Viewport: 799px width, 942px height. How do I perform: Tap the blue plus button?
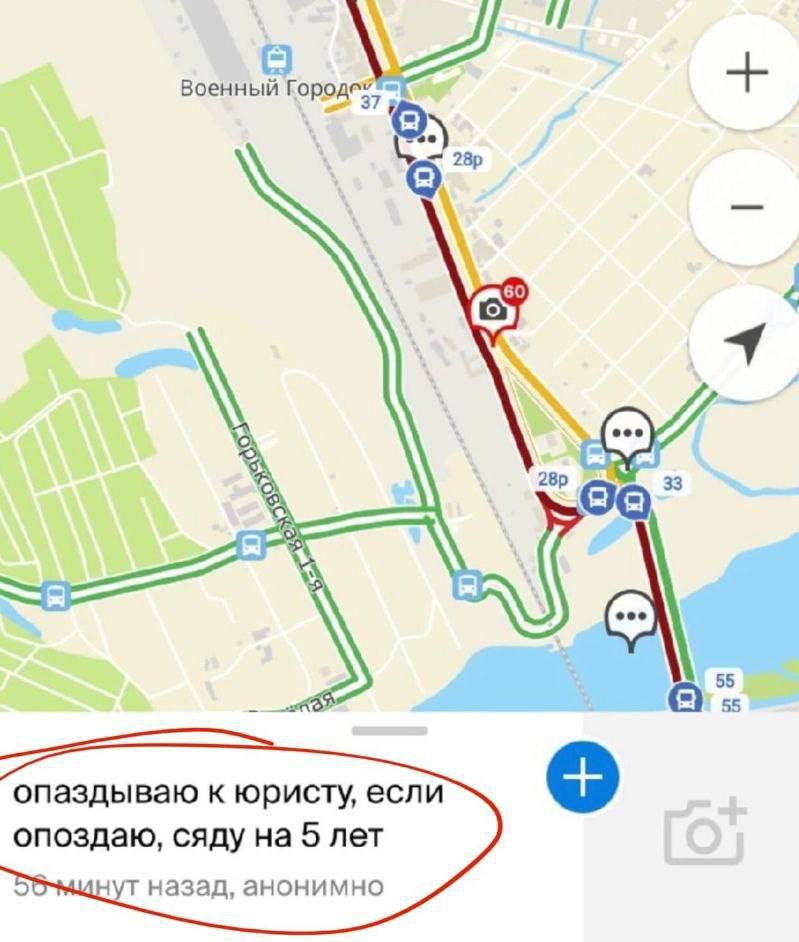pyautogui.click(x=583, y=776)
